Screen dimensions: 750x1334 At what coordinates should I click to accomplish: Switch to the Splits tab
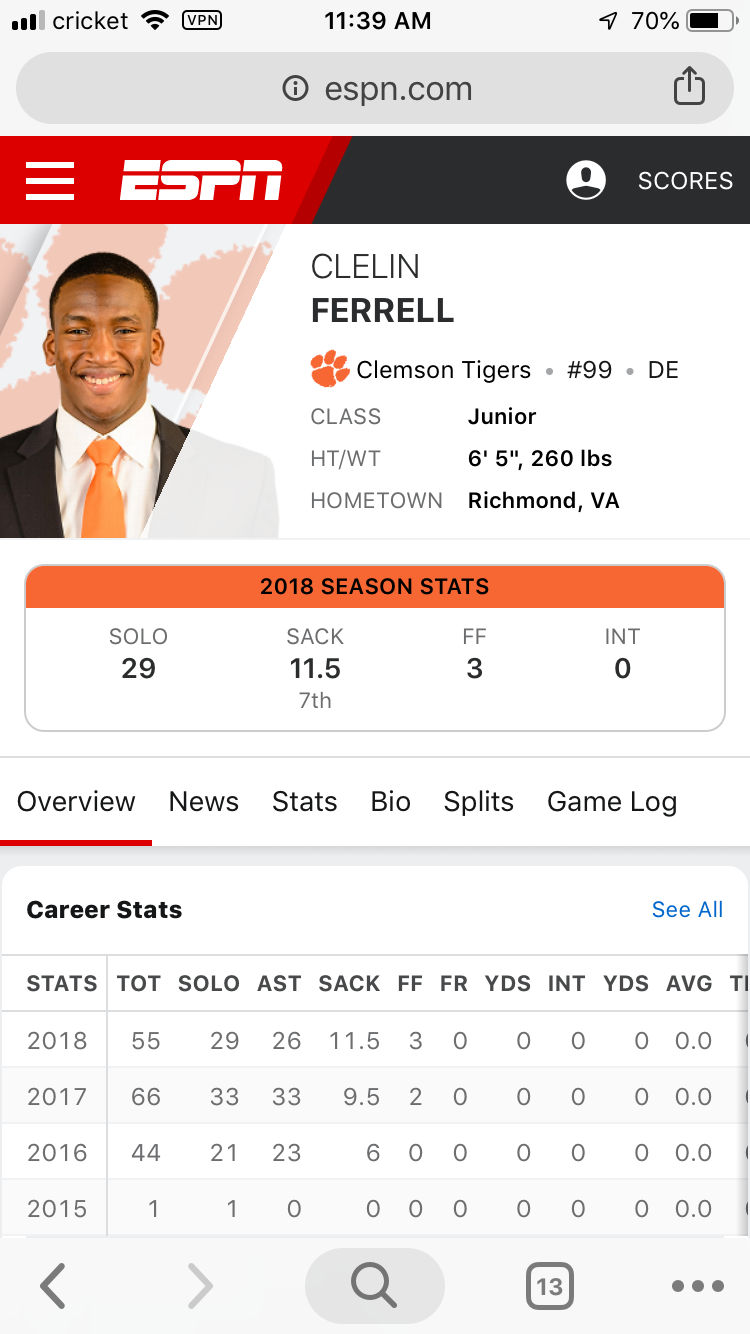[x=479, y=802]
